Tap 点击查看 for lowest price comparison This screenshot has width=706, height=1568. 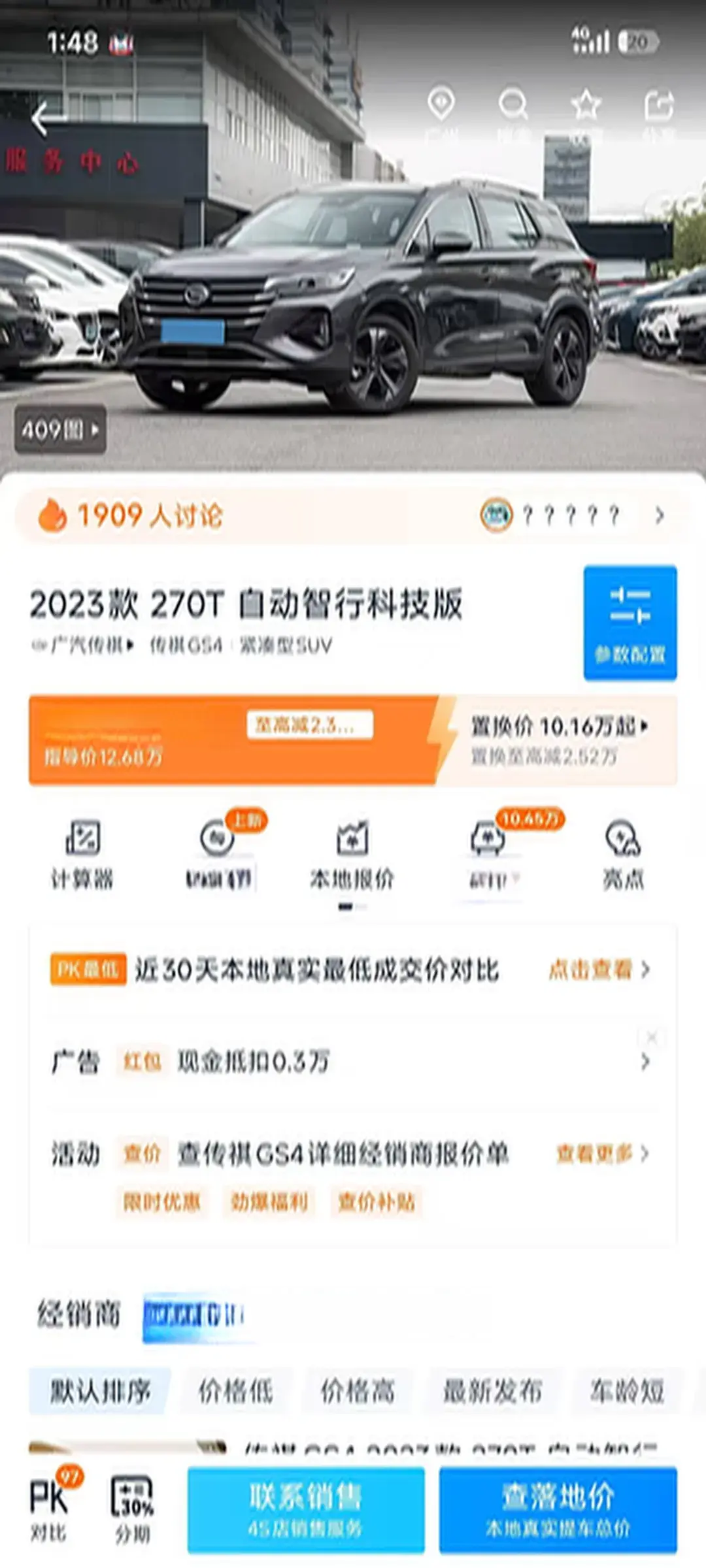coord(599,970)
